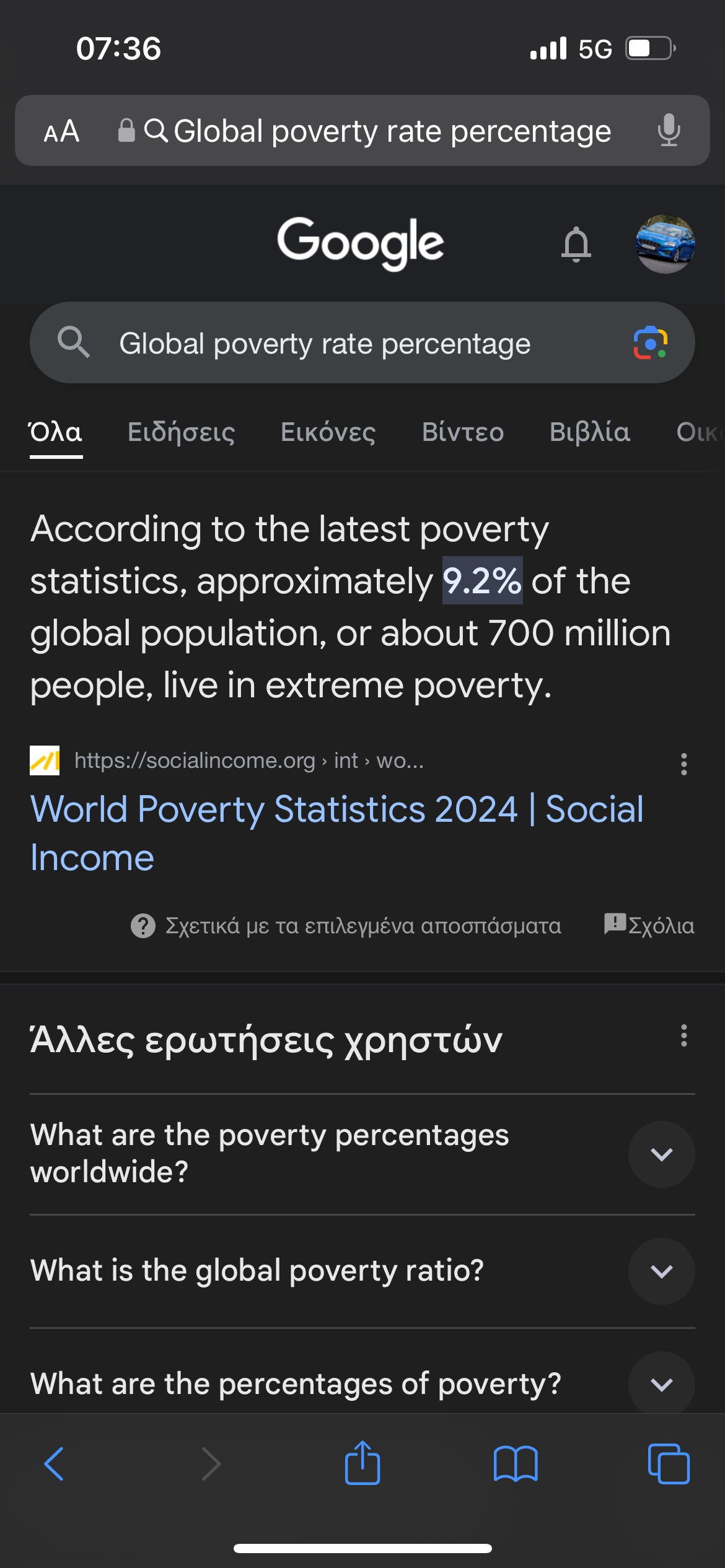The width and height of the screenshot is (725, 1568).
Task: Open options for Άλλες ερωτήσεις χρηστών
Action: [683, 1035]
